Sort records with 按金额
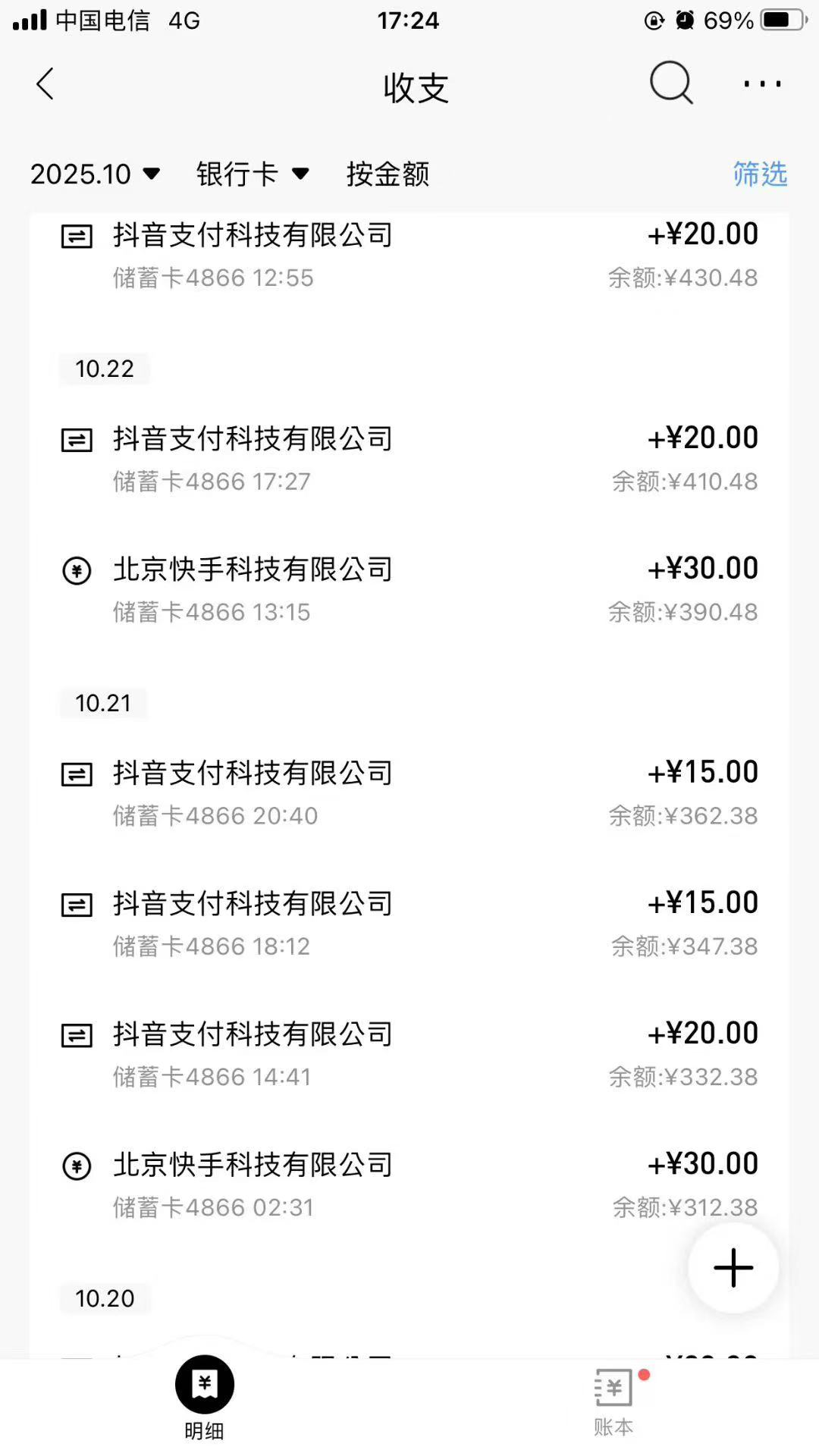The height and width of the screenshot is (1456, 819). point(388,174)
